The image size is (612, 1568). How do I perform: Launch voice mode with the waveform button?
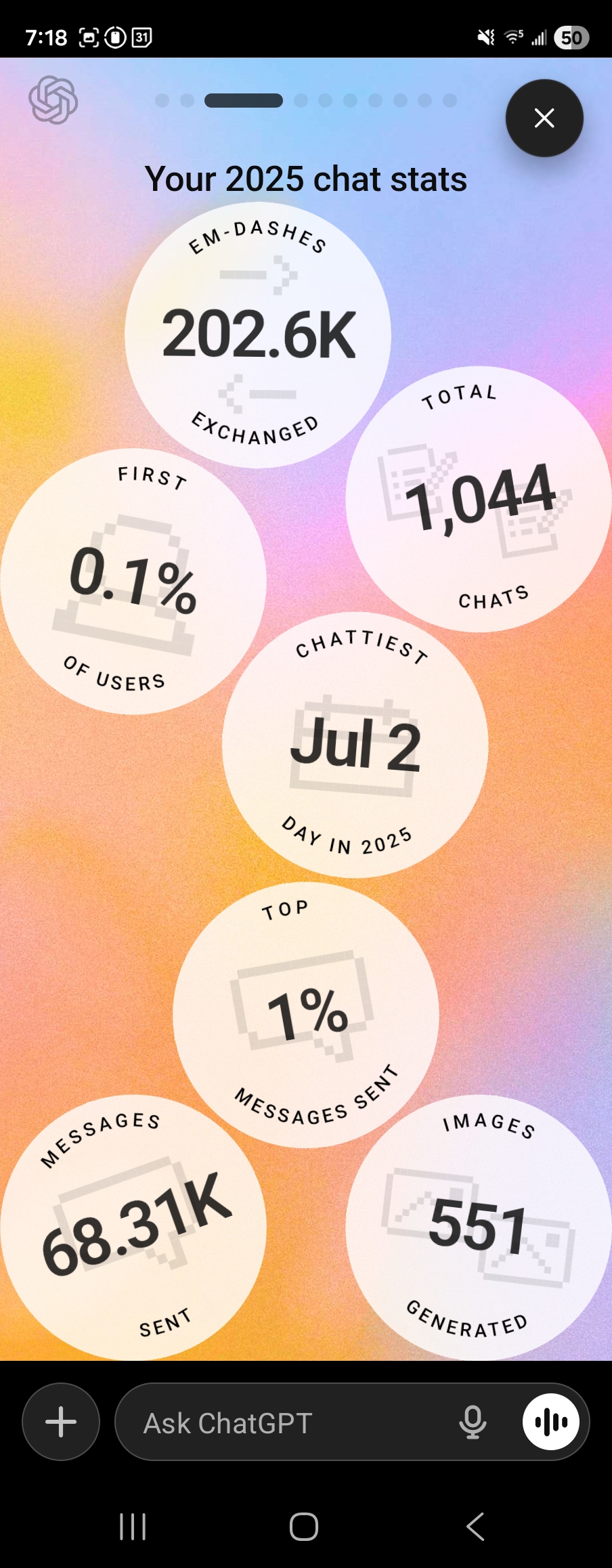(x=550, y=1422)
